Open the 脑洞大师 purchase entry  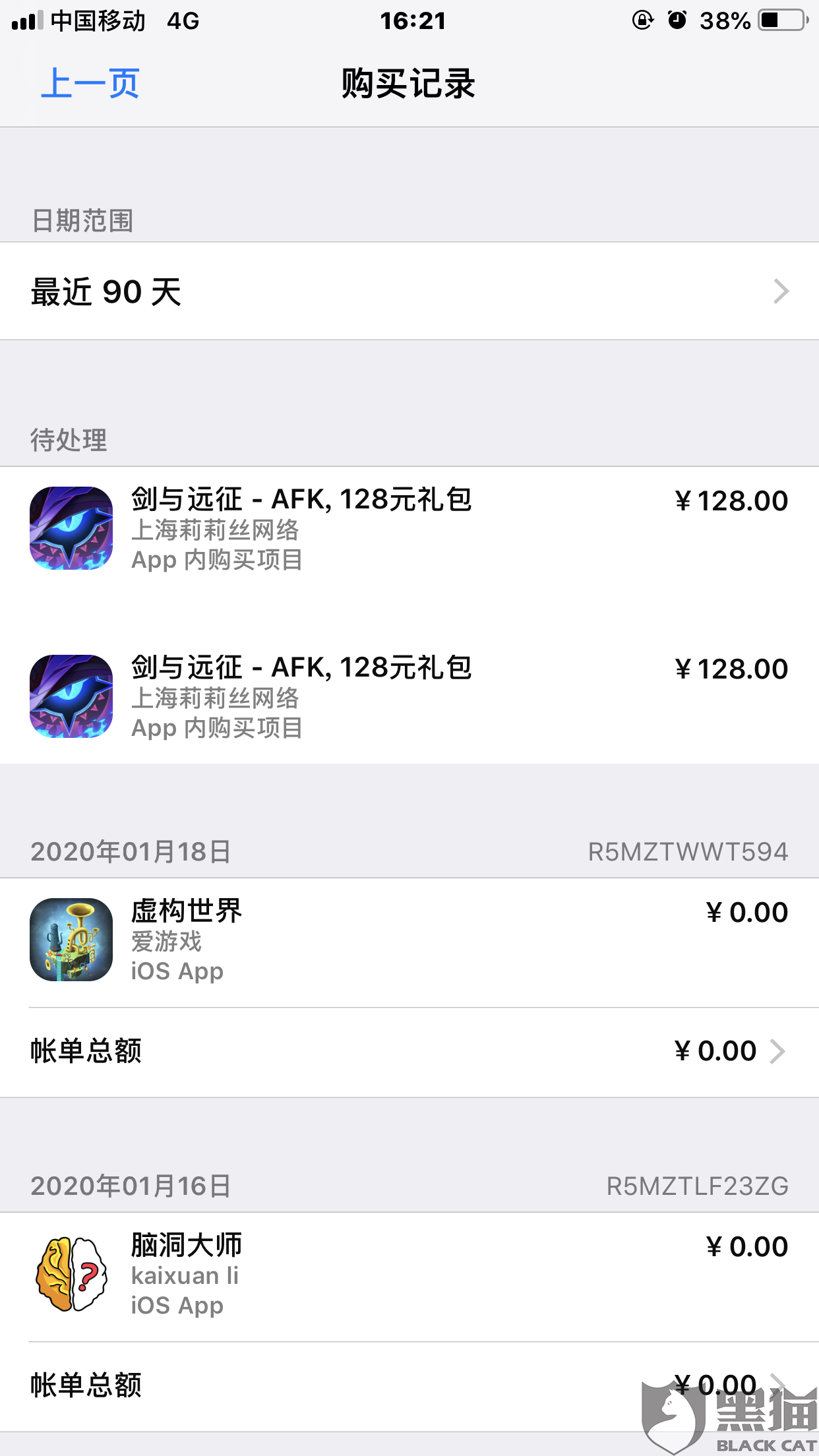tap(409, 1275)
